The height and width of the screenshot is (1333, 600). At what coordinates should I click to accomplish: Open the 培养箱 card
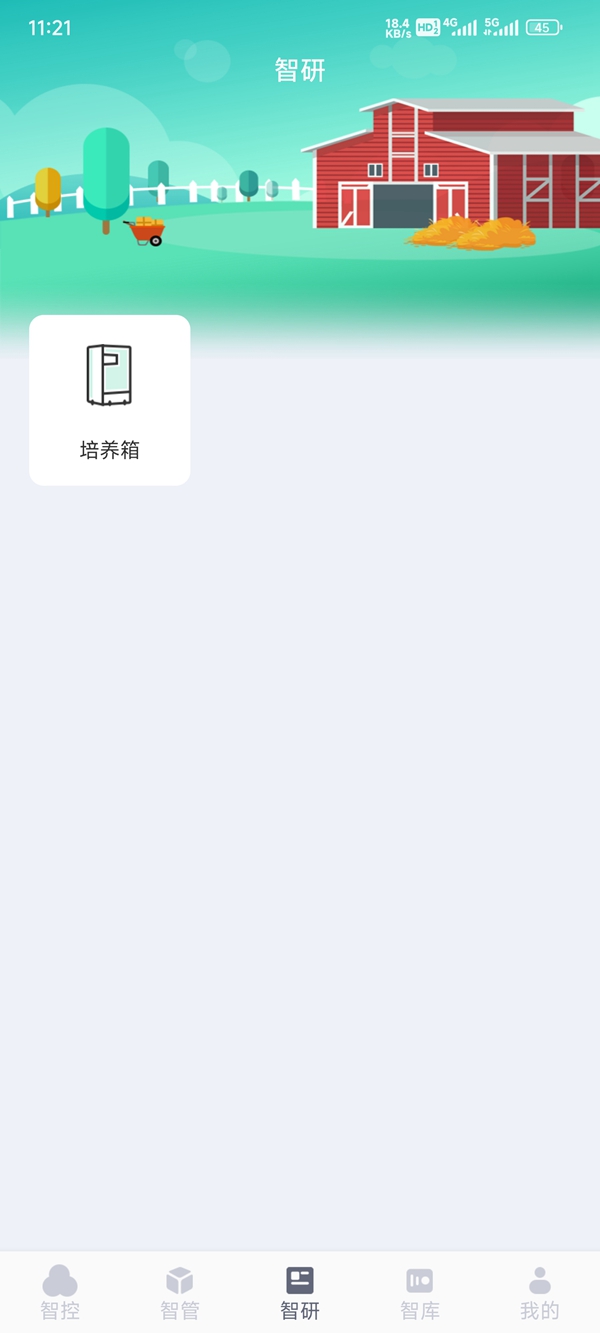click(110, 400)
